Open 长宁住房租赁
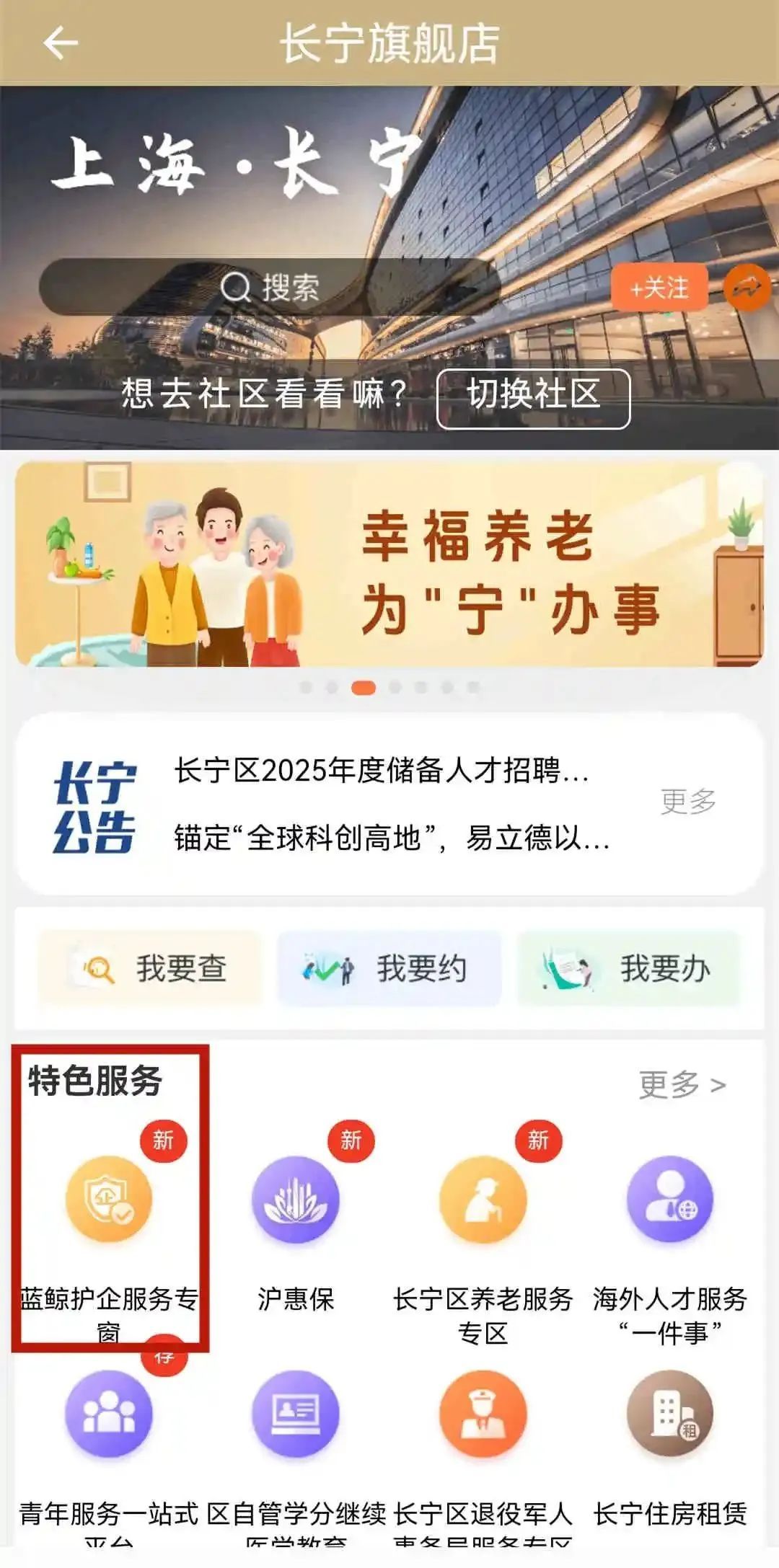Image resolution: width=779 pixels, height=1568 pixels. click(670, 1414)
